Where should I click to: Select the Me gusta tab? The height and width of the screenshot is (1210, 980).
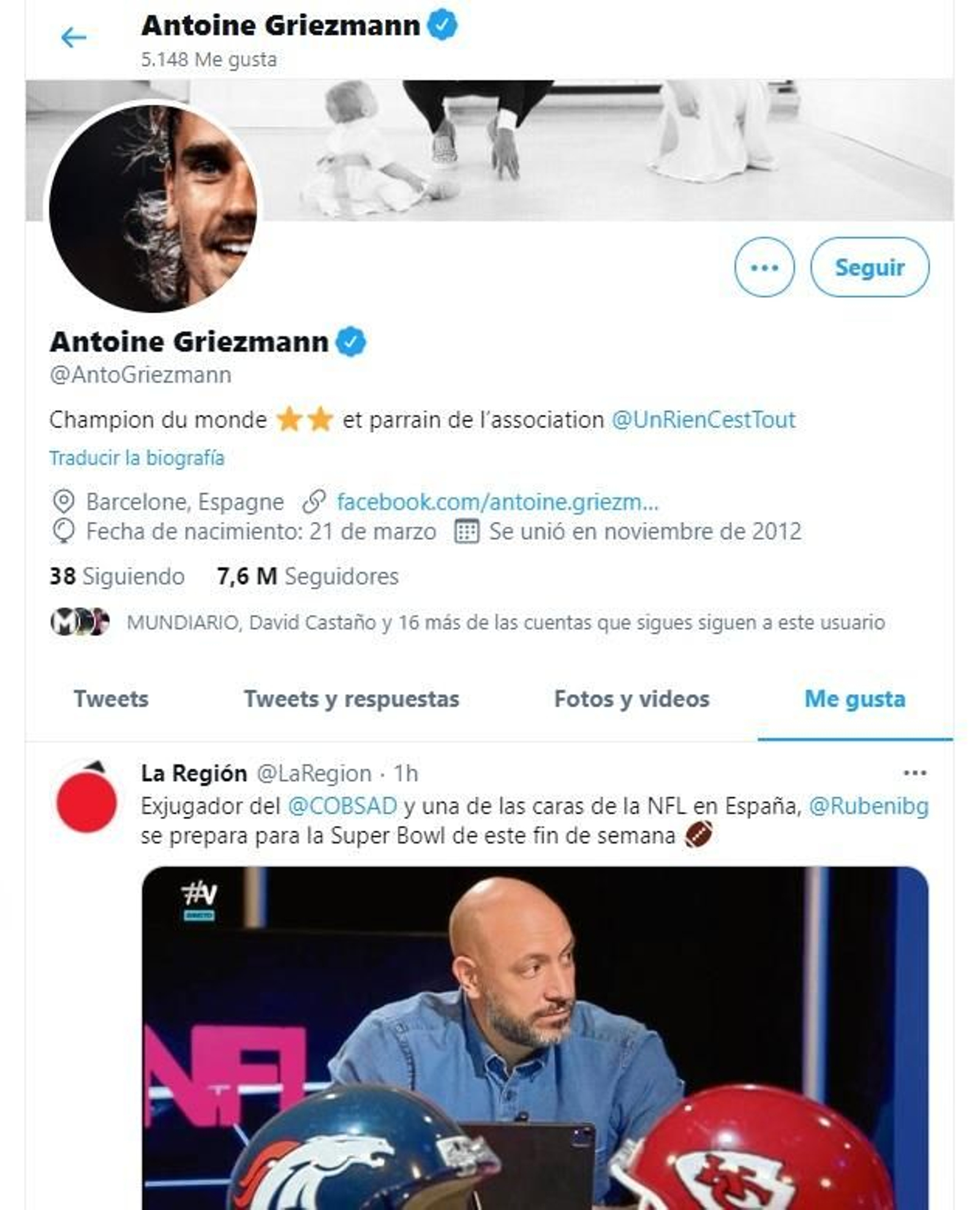[x=854, y=699]
